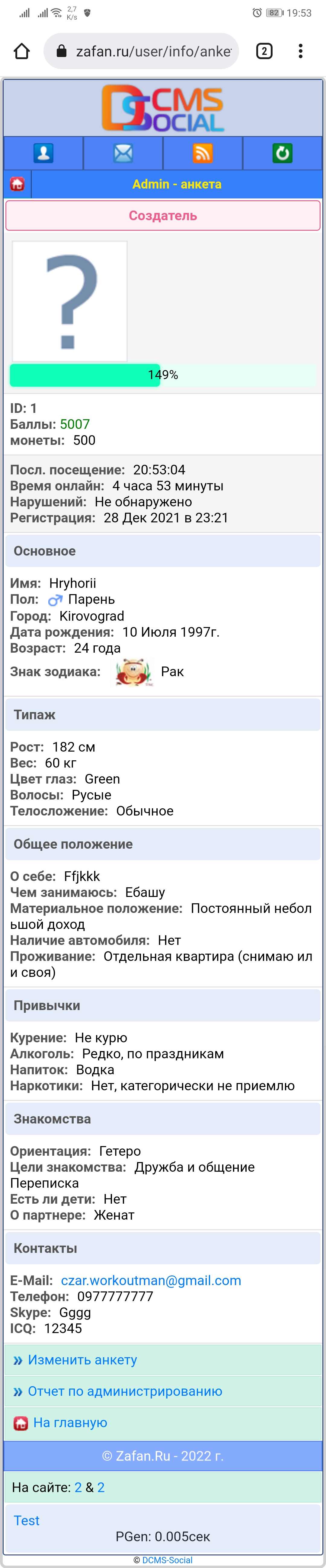Open the browser tabs switcher
Image resolution: width=326 pixels, height=1568 pixels.
[264, 51]
